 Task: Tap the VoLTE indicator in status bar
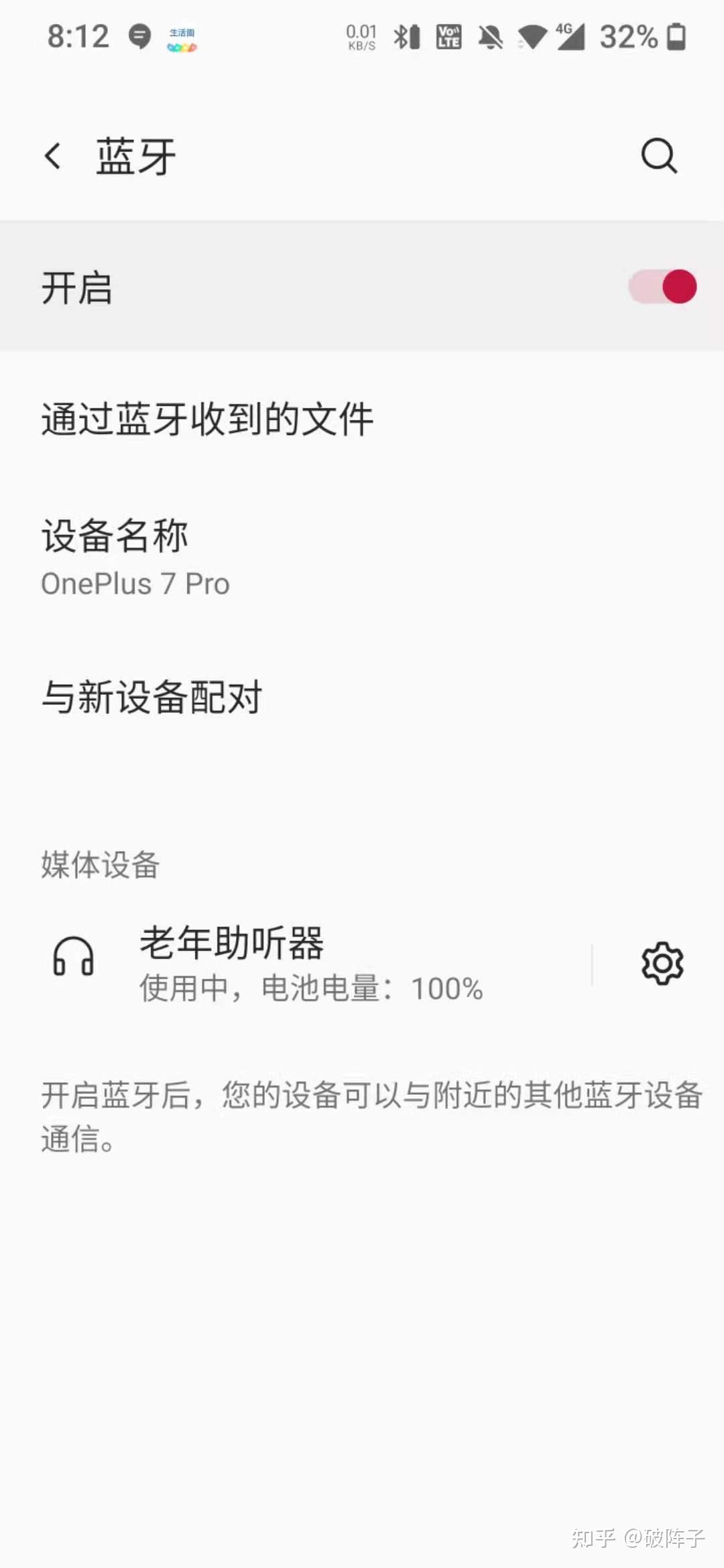click(x=448, y=38)
